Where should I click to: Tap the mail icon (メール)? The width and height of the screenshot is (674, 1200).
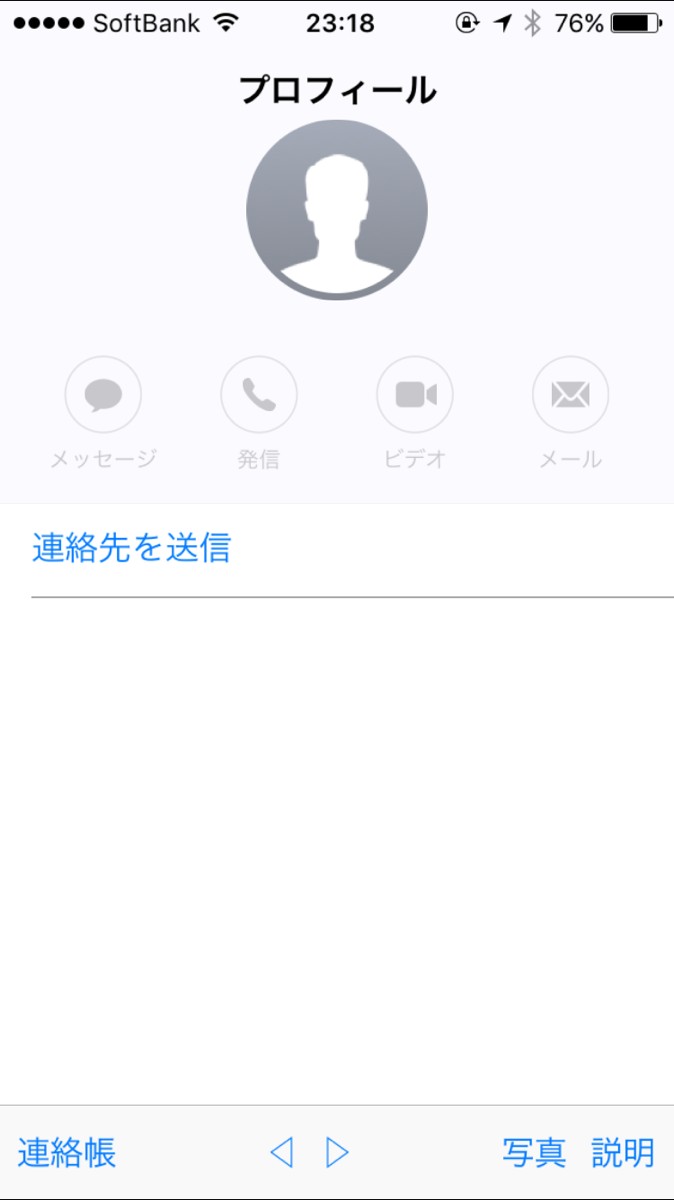pos(571,396)
